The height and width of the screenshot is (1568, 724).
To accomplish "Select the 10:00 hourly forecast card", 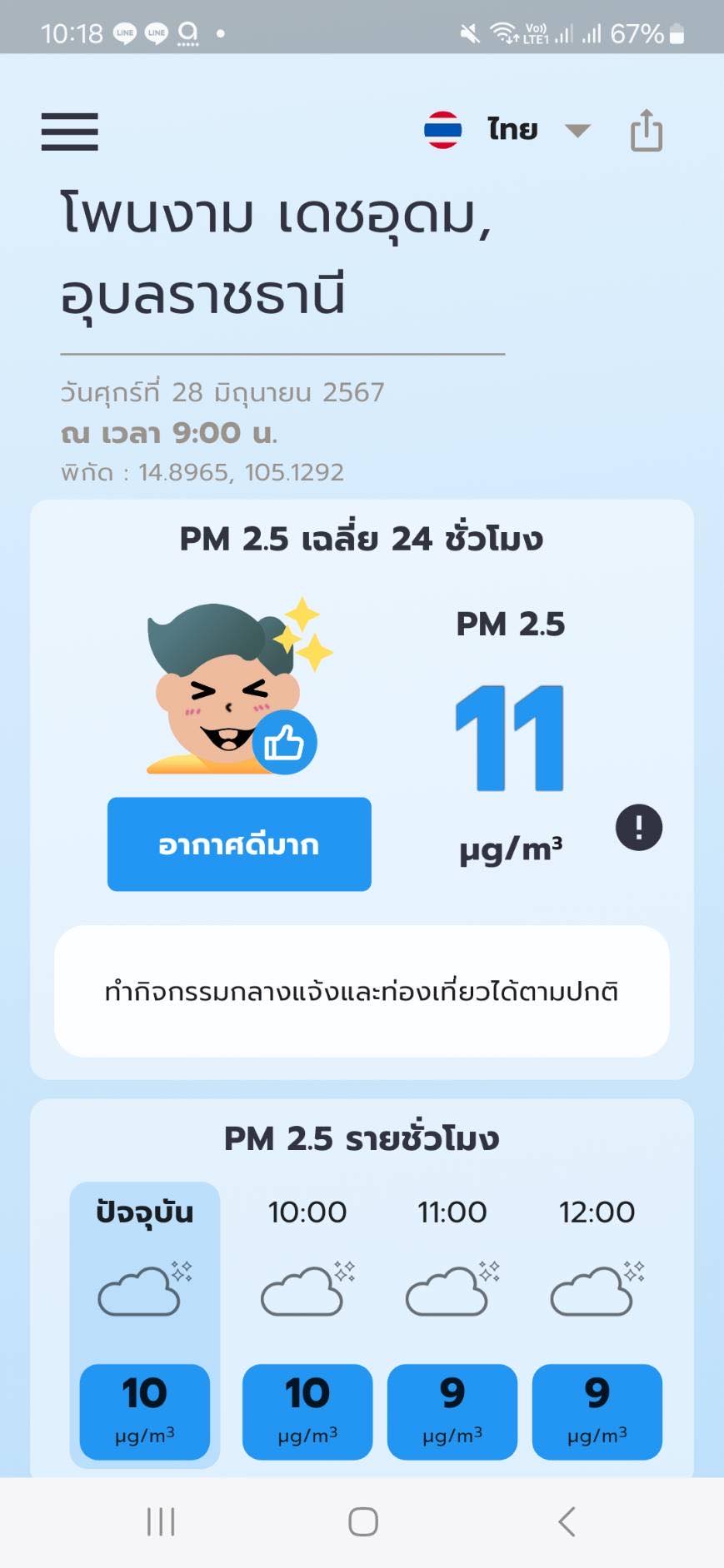I will coord(307,1322).
